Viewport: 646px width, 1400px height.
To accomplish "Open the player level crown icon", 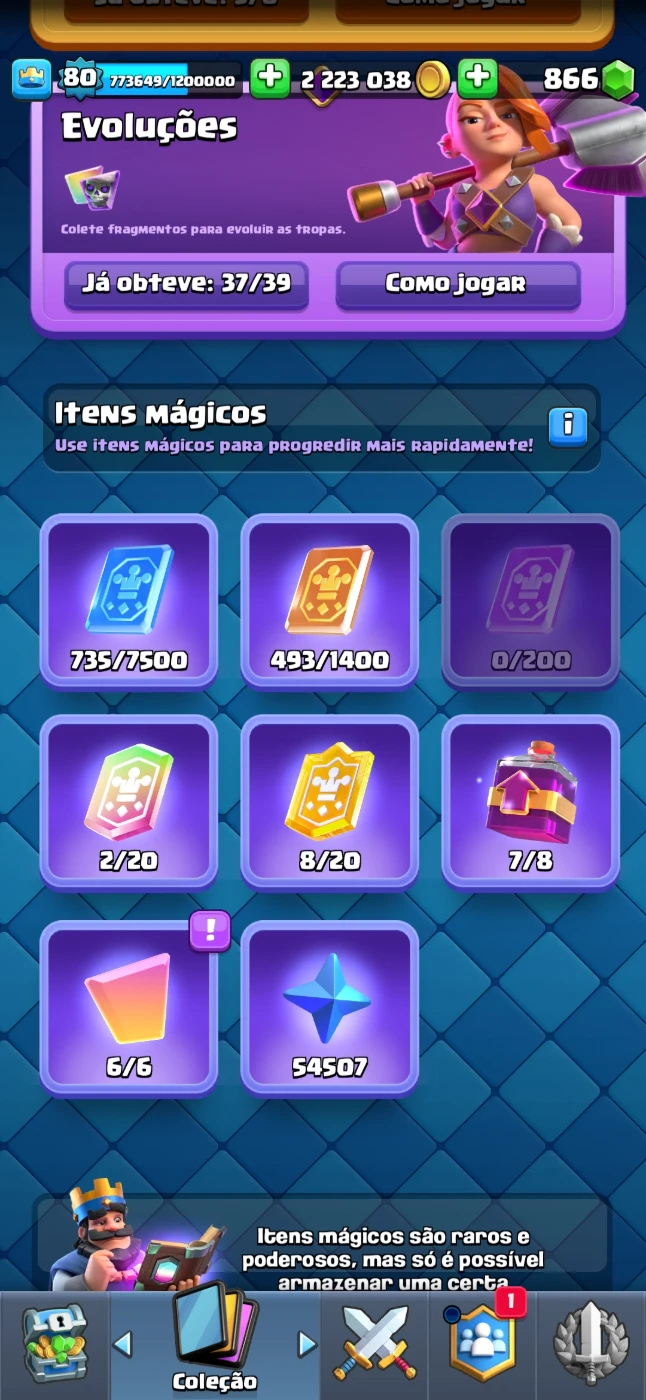I will (31, 79).
